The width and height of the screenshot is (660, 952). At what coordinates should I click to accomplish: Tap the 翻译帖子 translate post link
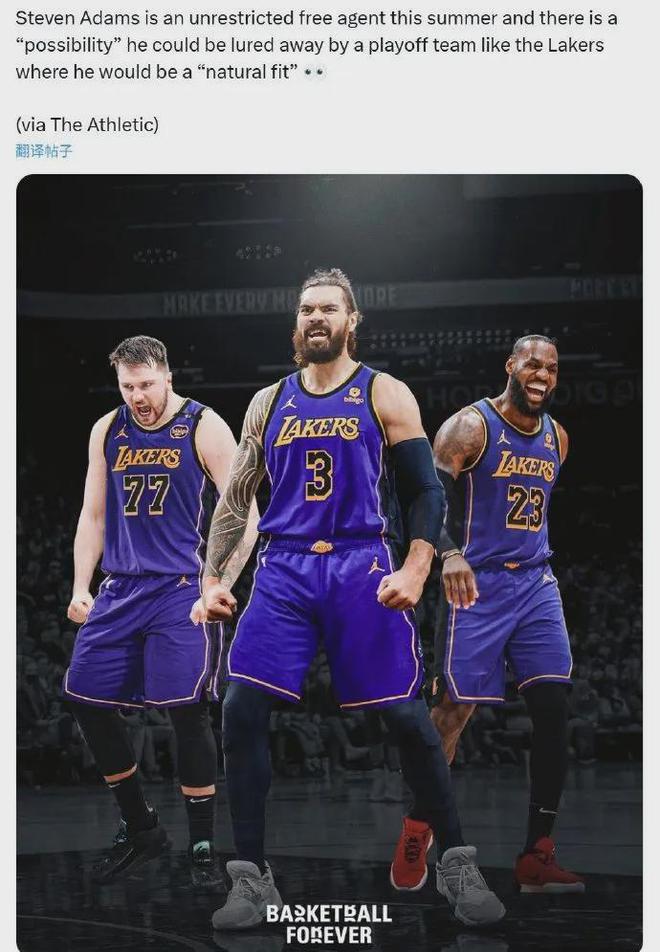(x=44, y=151)
